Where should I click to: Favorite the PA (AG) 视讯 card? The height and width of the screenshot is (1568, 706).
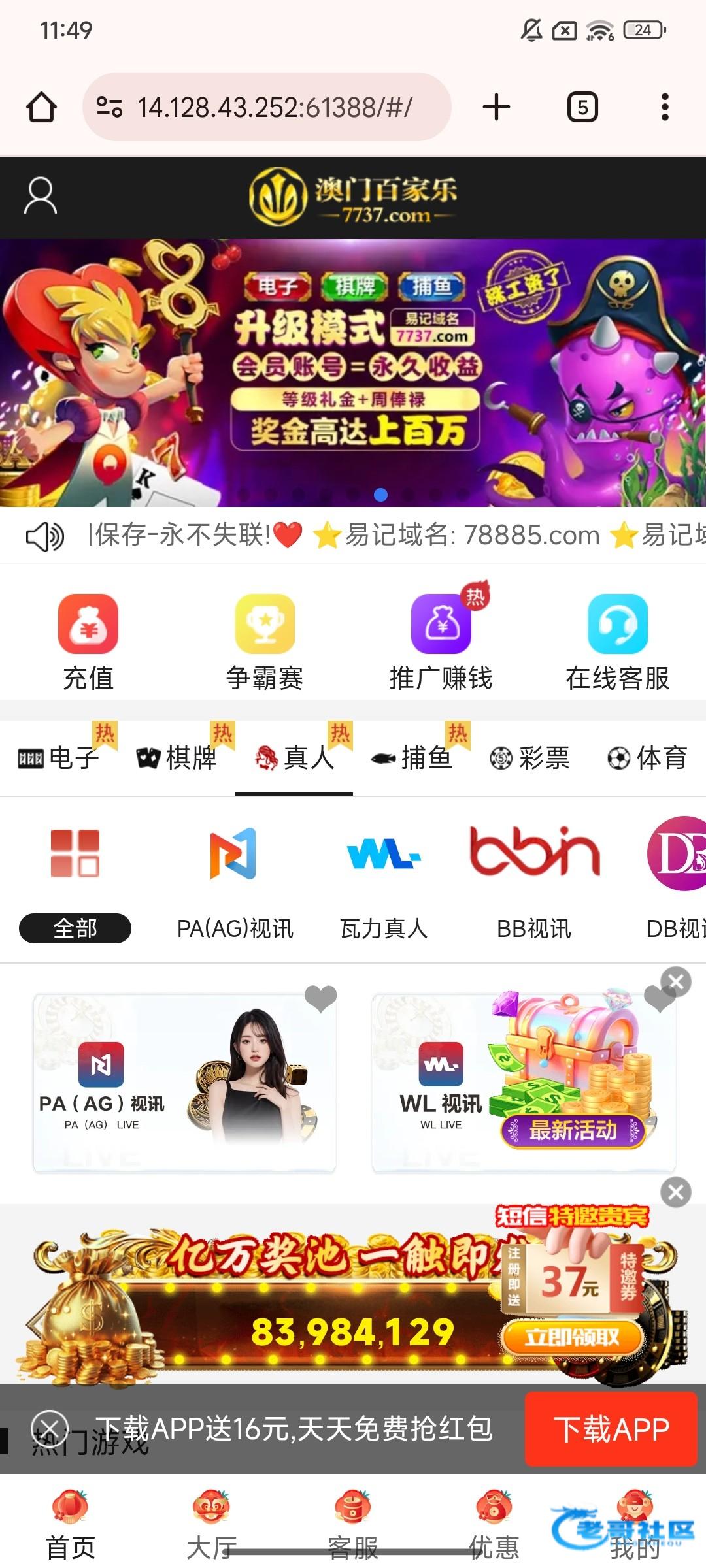pyautogui.click(x=320, y=999)
